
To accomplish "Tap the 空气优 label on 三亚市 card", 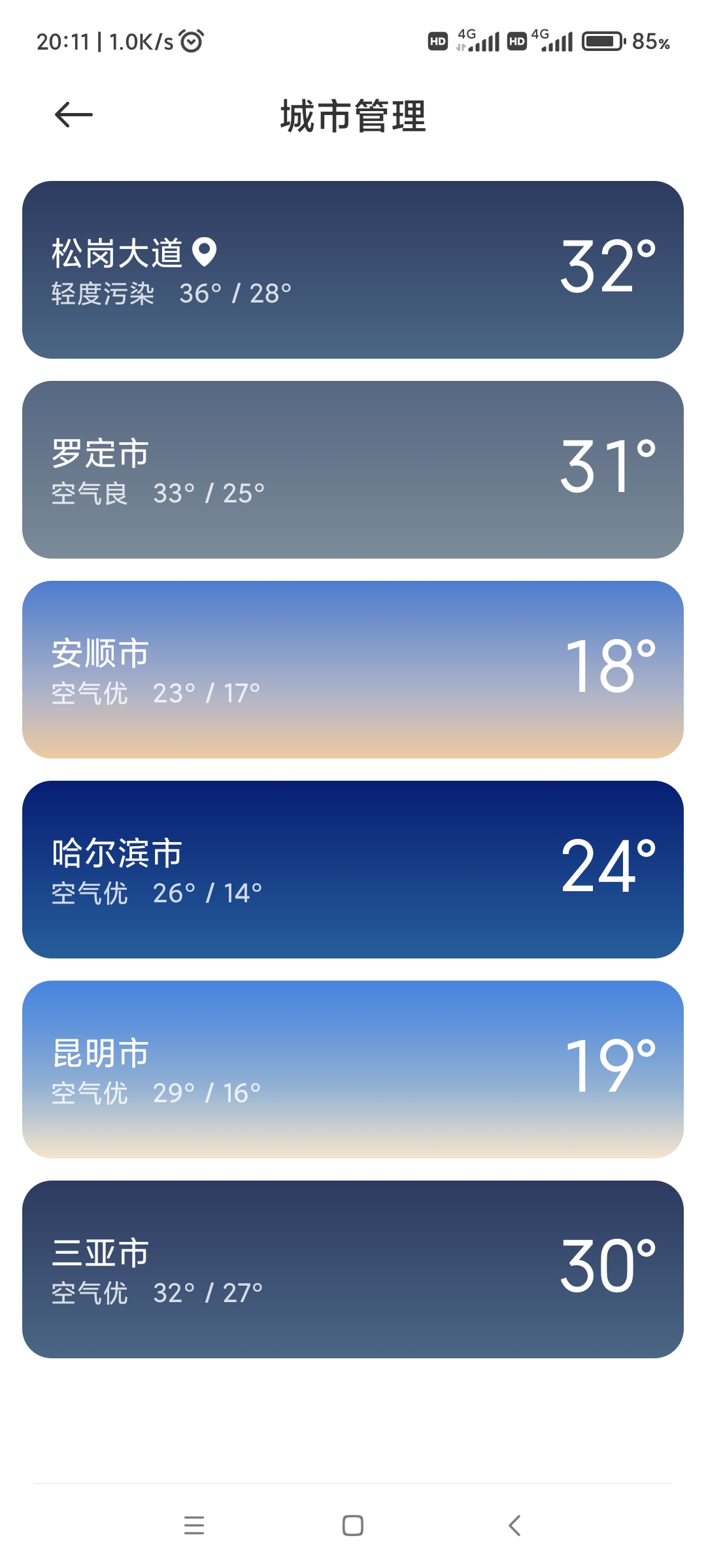I will 89,1294.
